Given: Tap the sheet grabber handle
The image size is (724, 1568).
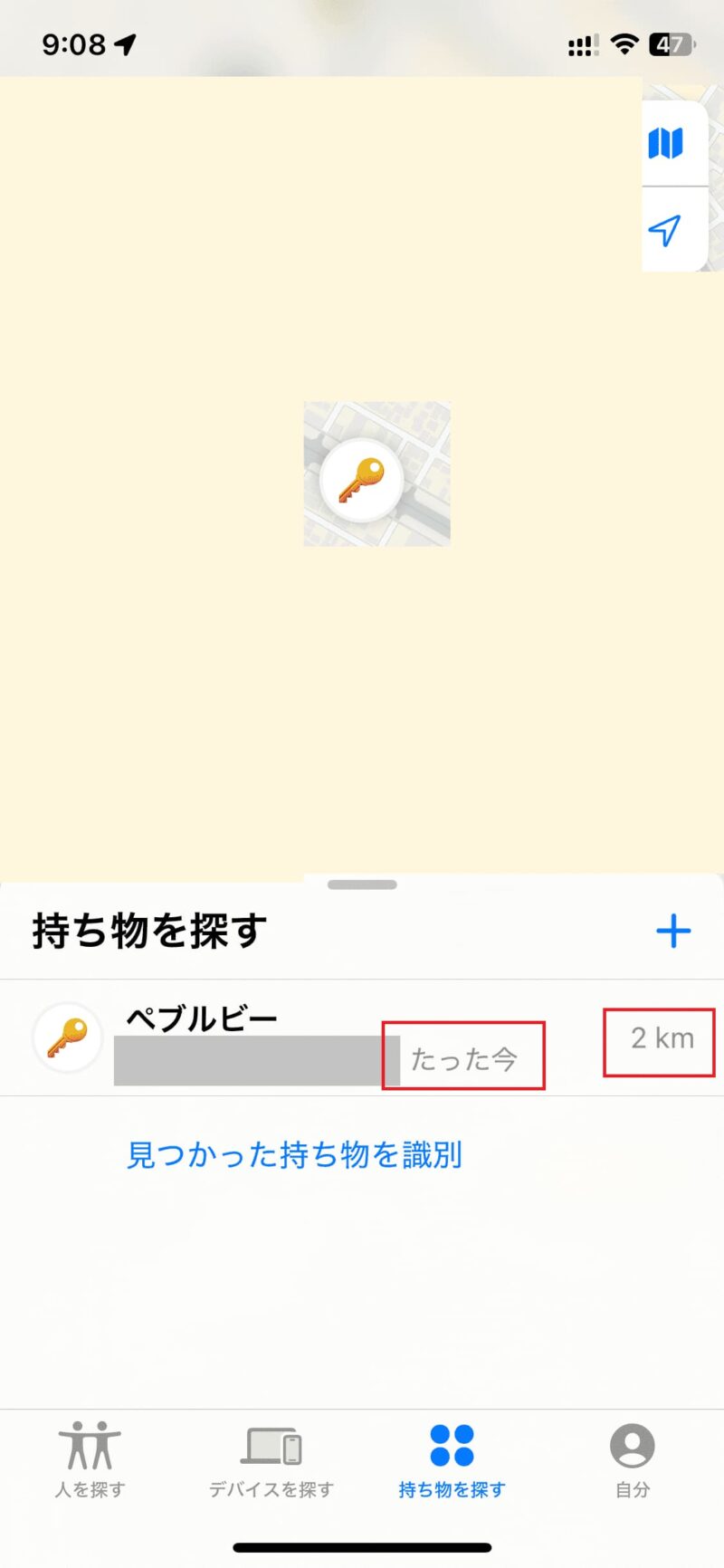Looking at the screenshot, I should point(362,884).
